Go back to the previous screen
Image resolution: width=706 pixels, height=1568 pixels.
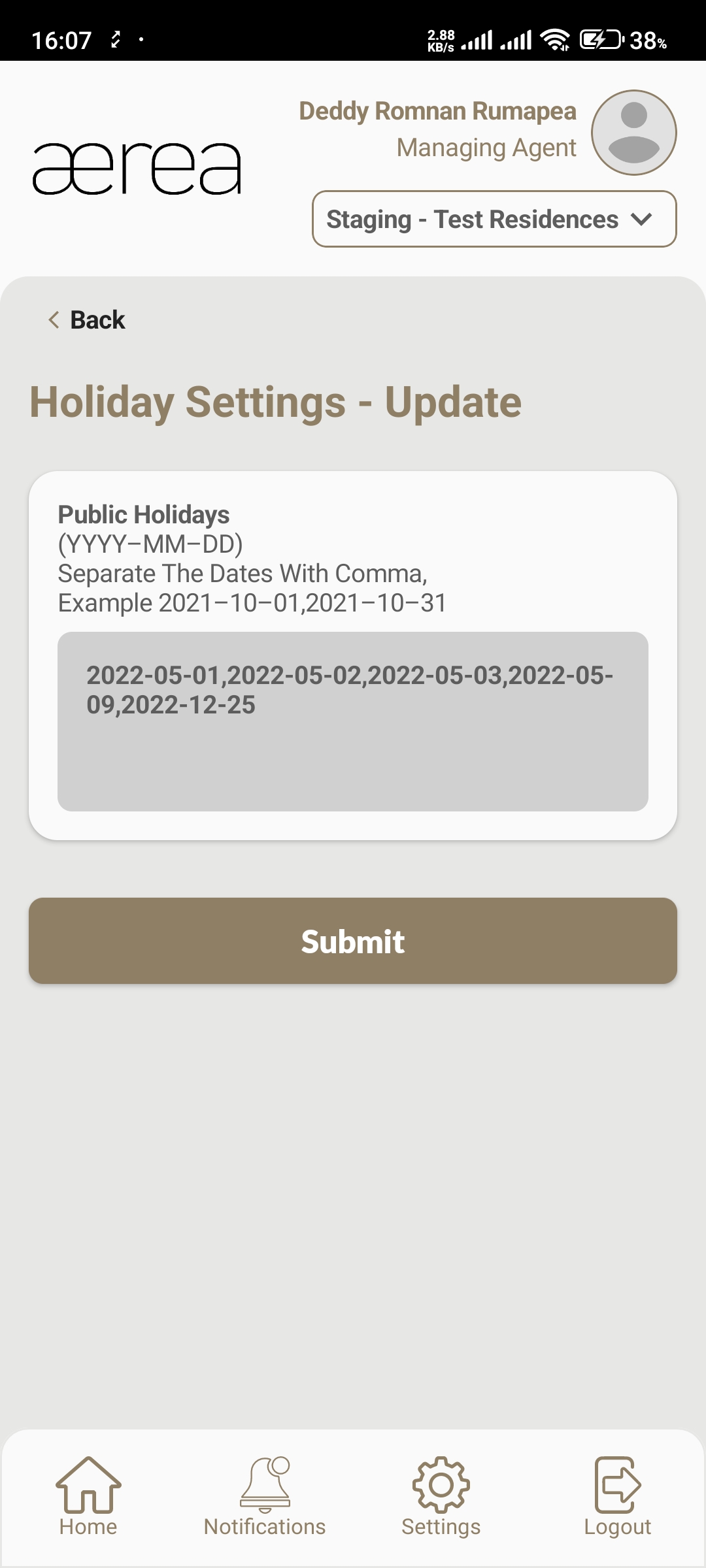[86, 320]
